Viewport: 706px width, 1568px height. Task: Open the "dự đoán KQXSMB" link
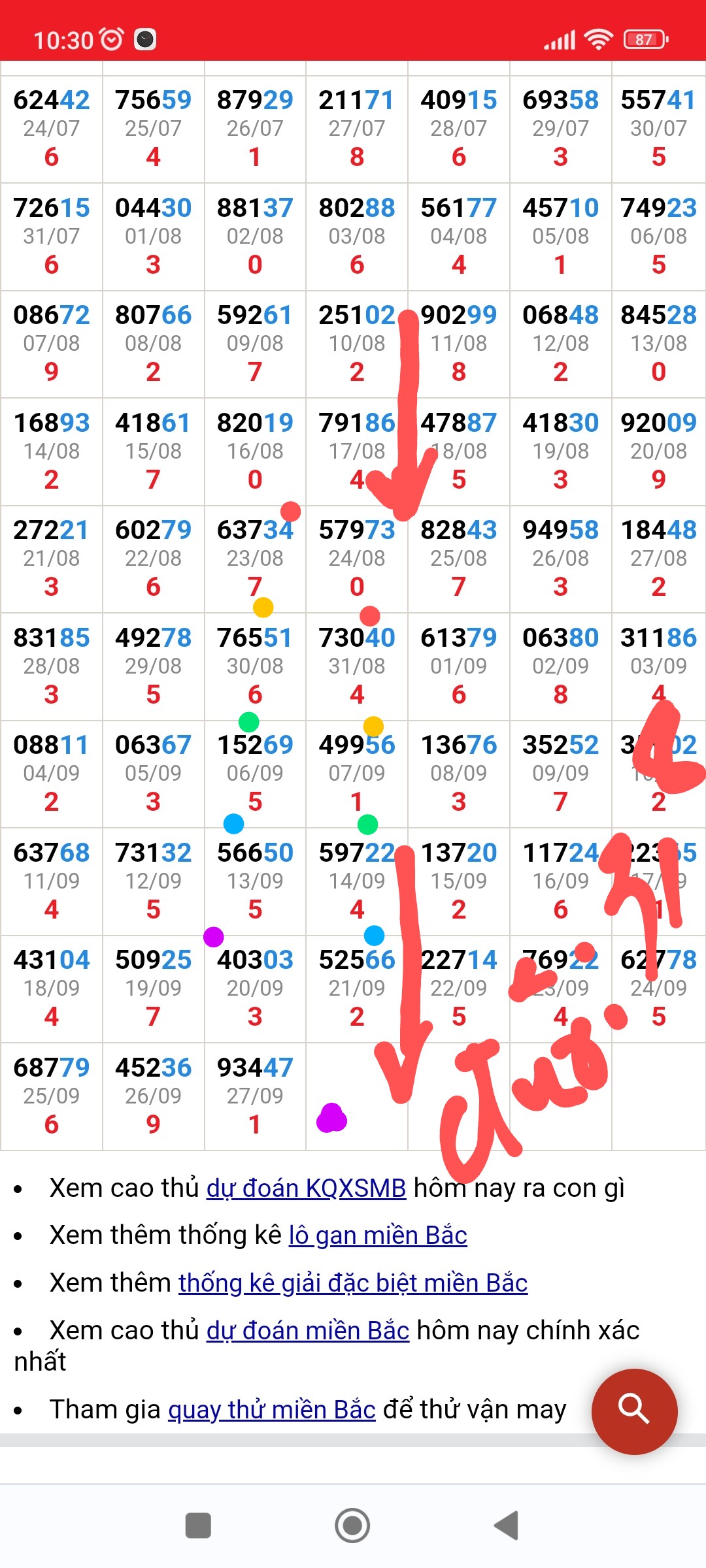click(306, 1188)
